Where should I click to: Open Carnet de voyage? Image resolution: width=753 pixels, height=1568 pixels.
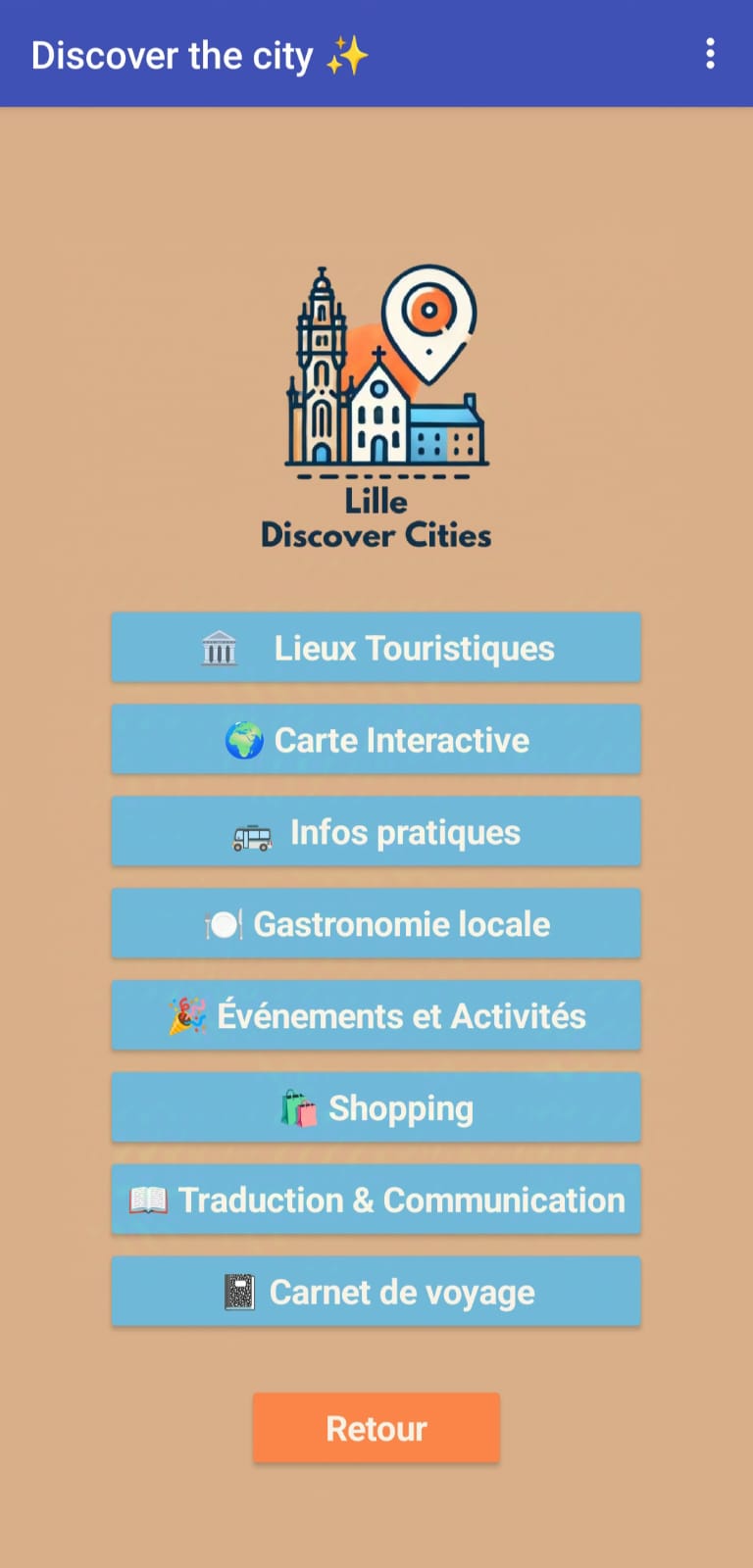tap(376, 1293)
